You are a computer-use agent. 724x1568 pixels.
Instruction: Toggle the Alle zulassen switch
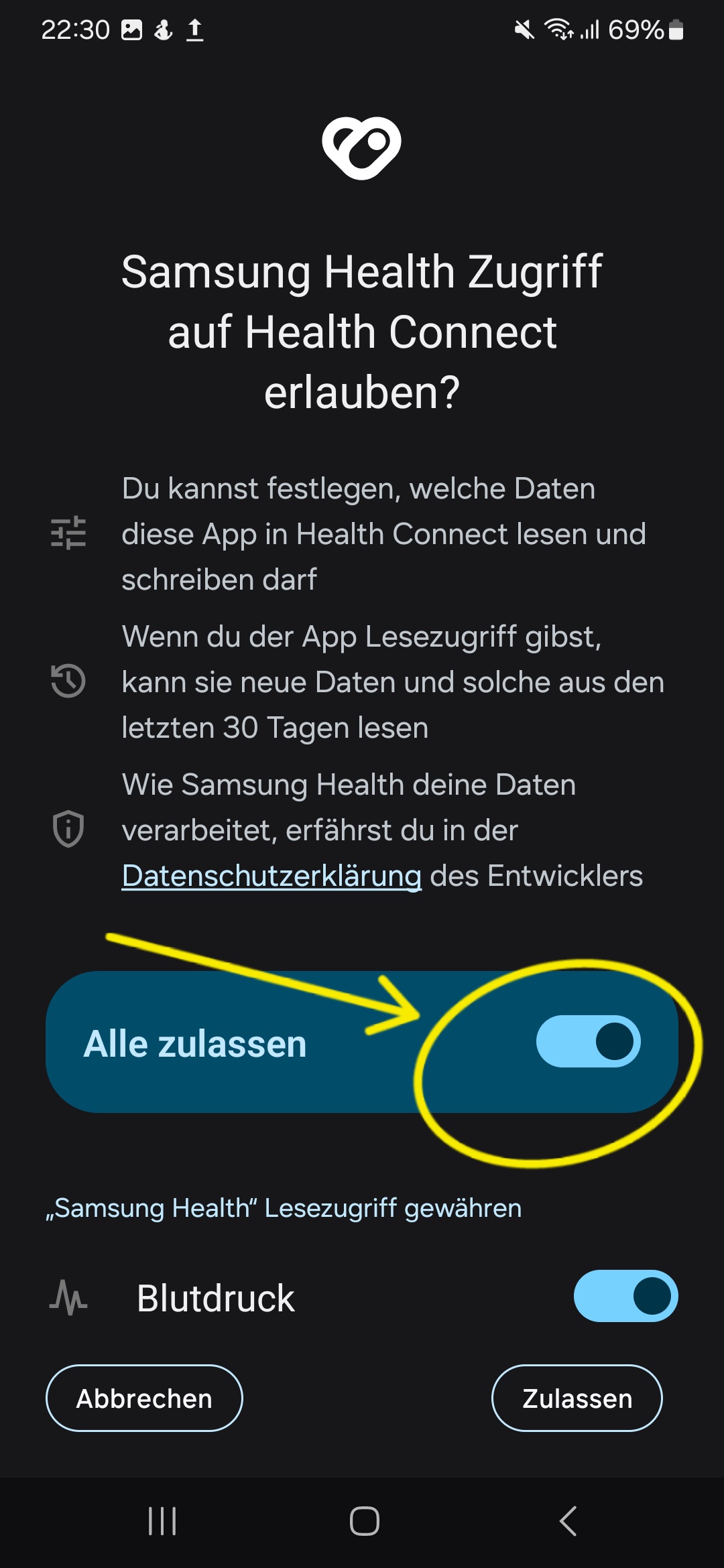[588, 1041]
